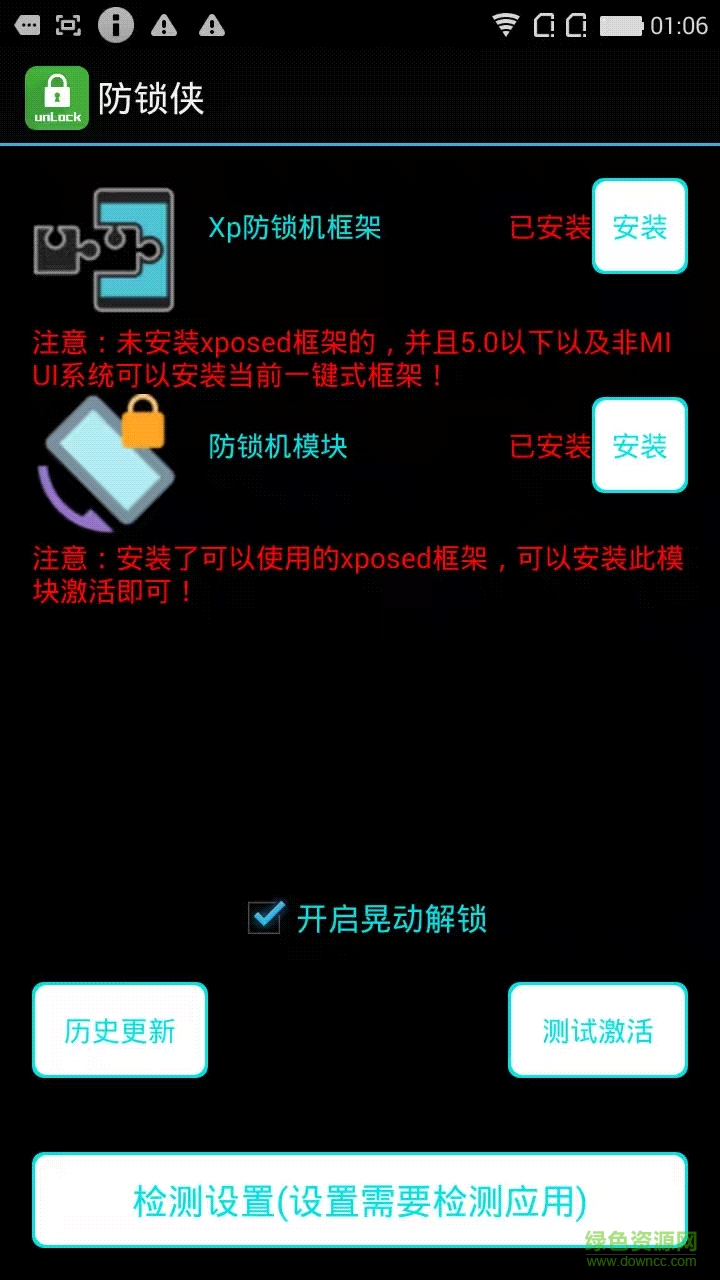The image size is (720, 1280).
Task: Open 检测设置 to set monitored apps
Action: (x=360, y=1200)
